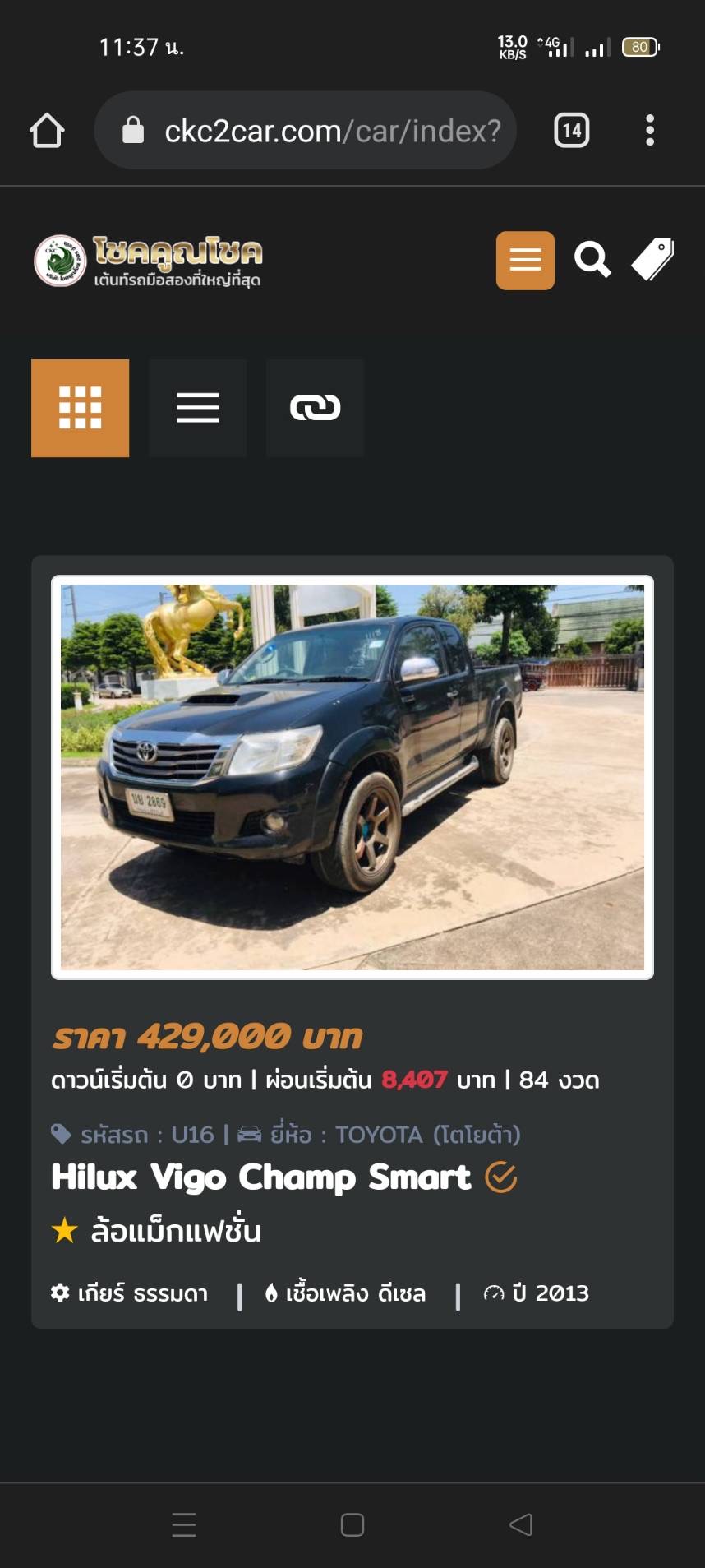
Task: Select the grid view layout
Action: 80,408
